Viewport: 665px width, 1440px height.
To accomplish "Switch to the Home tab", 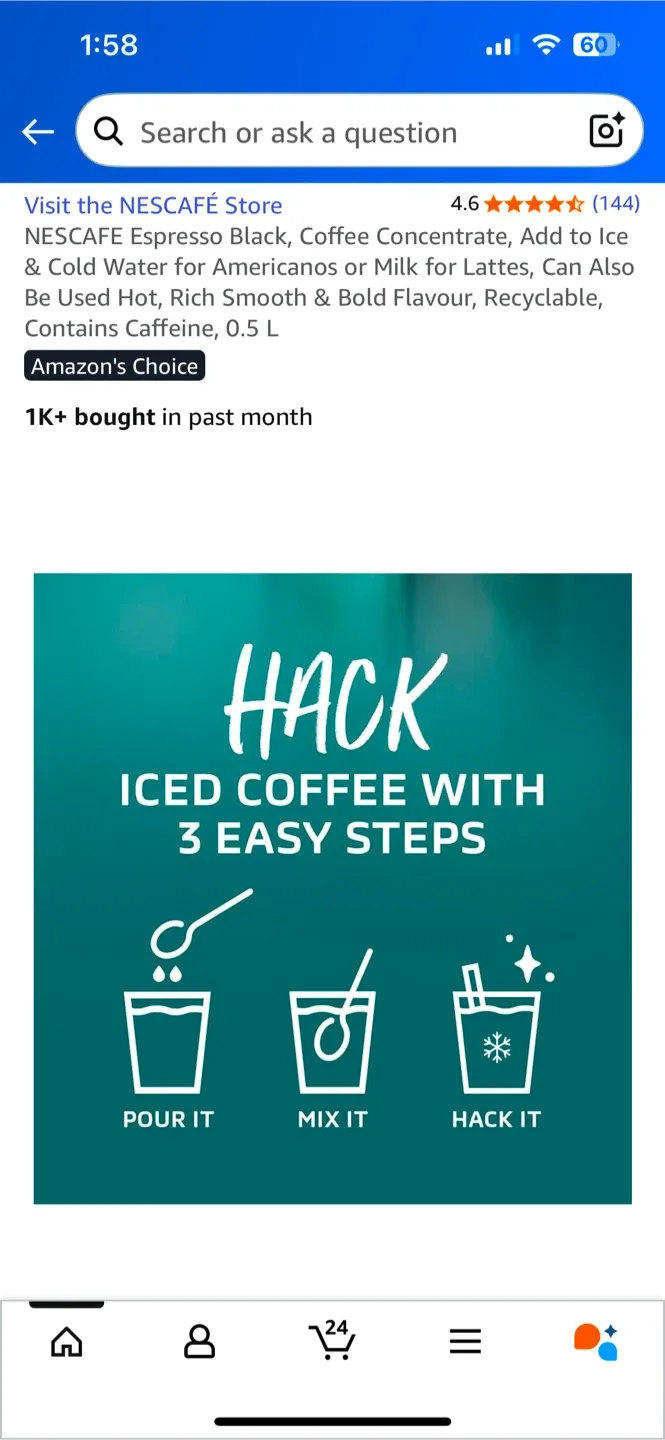I will [67, 1341].
